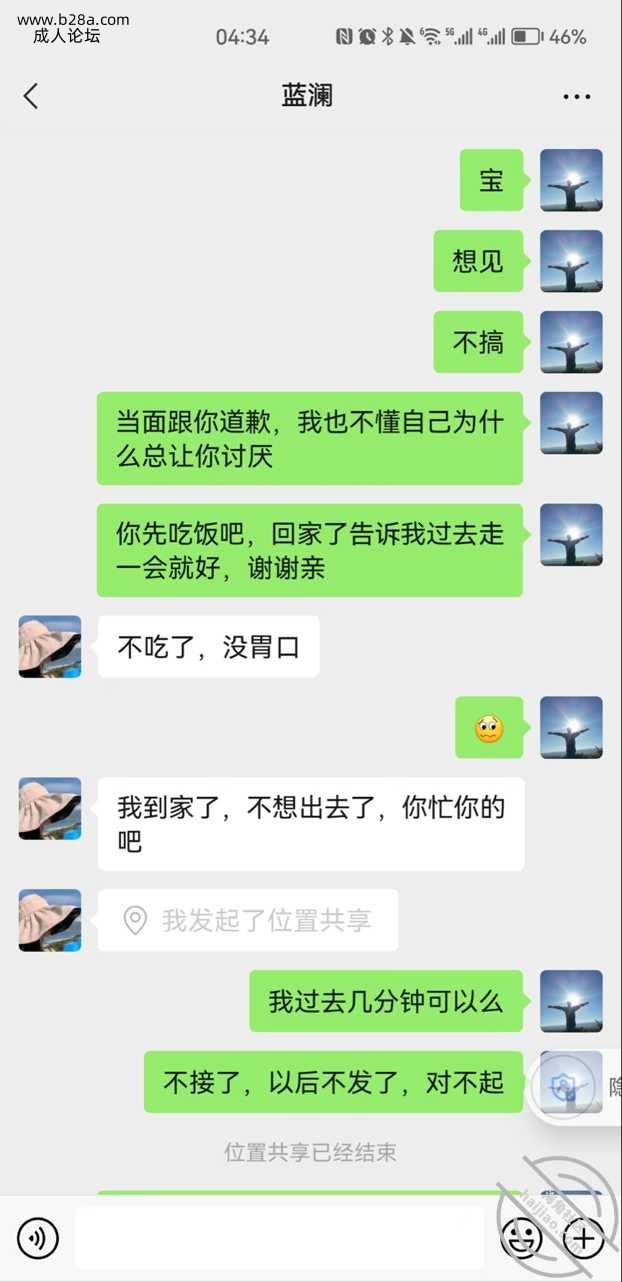Screen dimensions: 622x1282
Task: Go back from the 蓝澜 chat
Action: [x=31, y=96]
